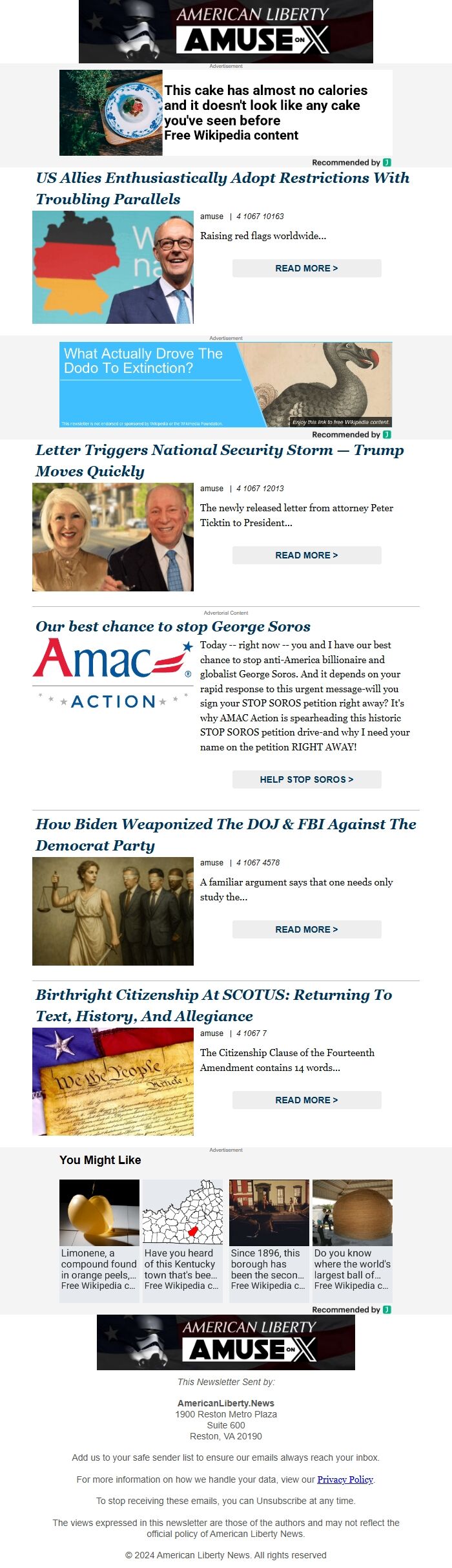Open READ MORE for Biden Weaponized DOJ article
The image size is (452, 1568).
[x=307, y=929]
